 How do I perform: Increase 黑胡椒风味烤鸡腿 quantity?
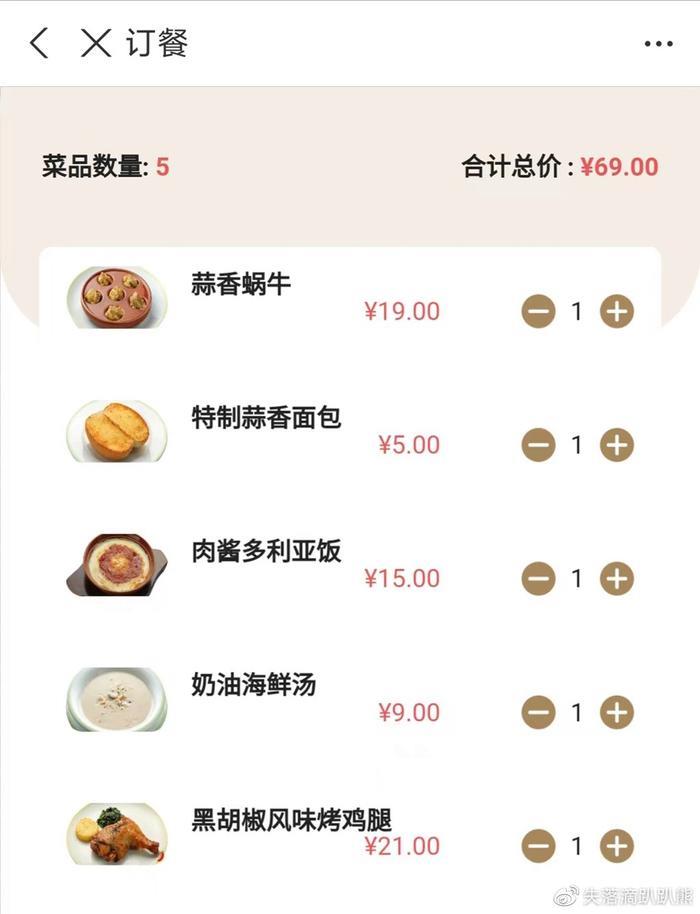617,847
